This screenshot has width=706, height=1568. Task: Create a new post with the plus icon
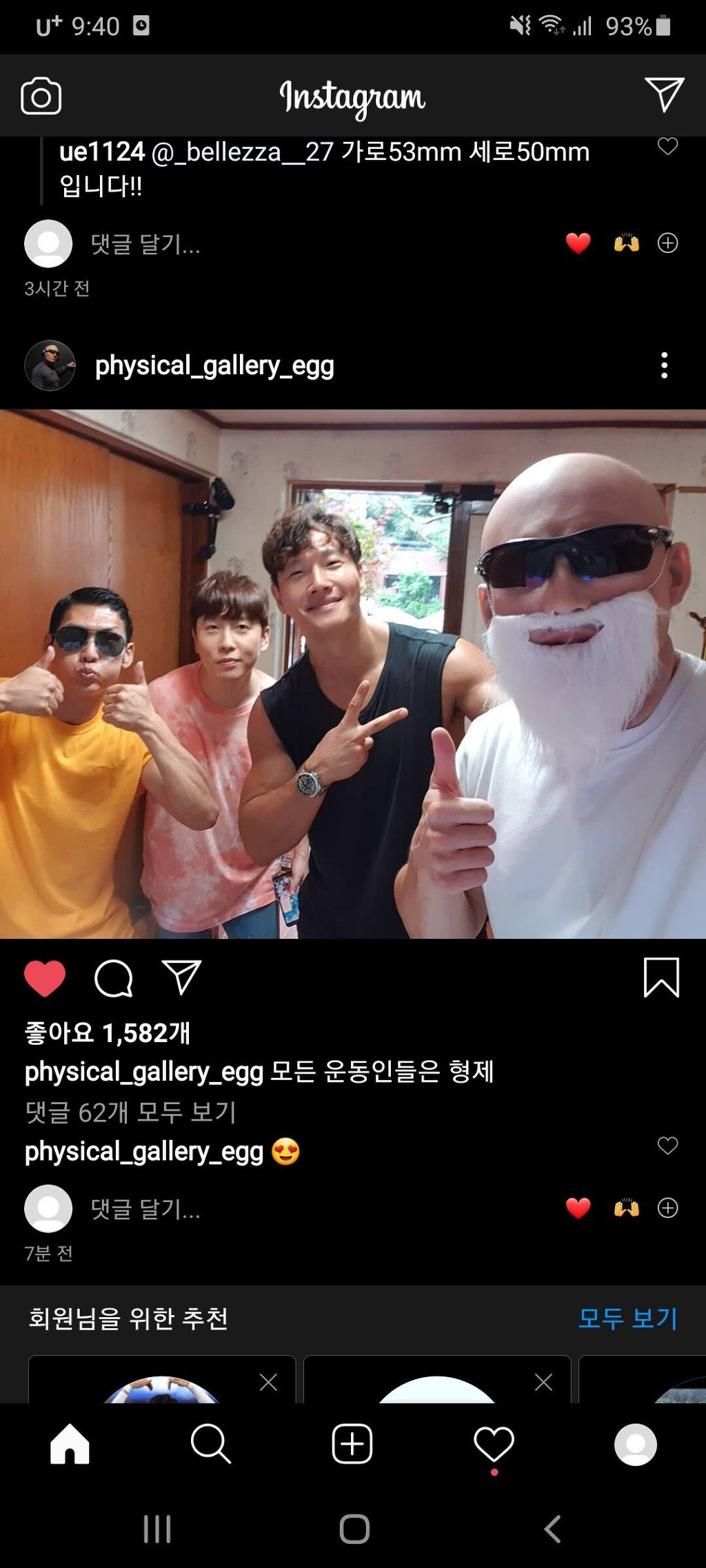click(352, 1443)
